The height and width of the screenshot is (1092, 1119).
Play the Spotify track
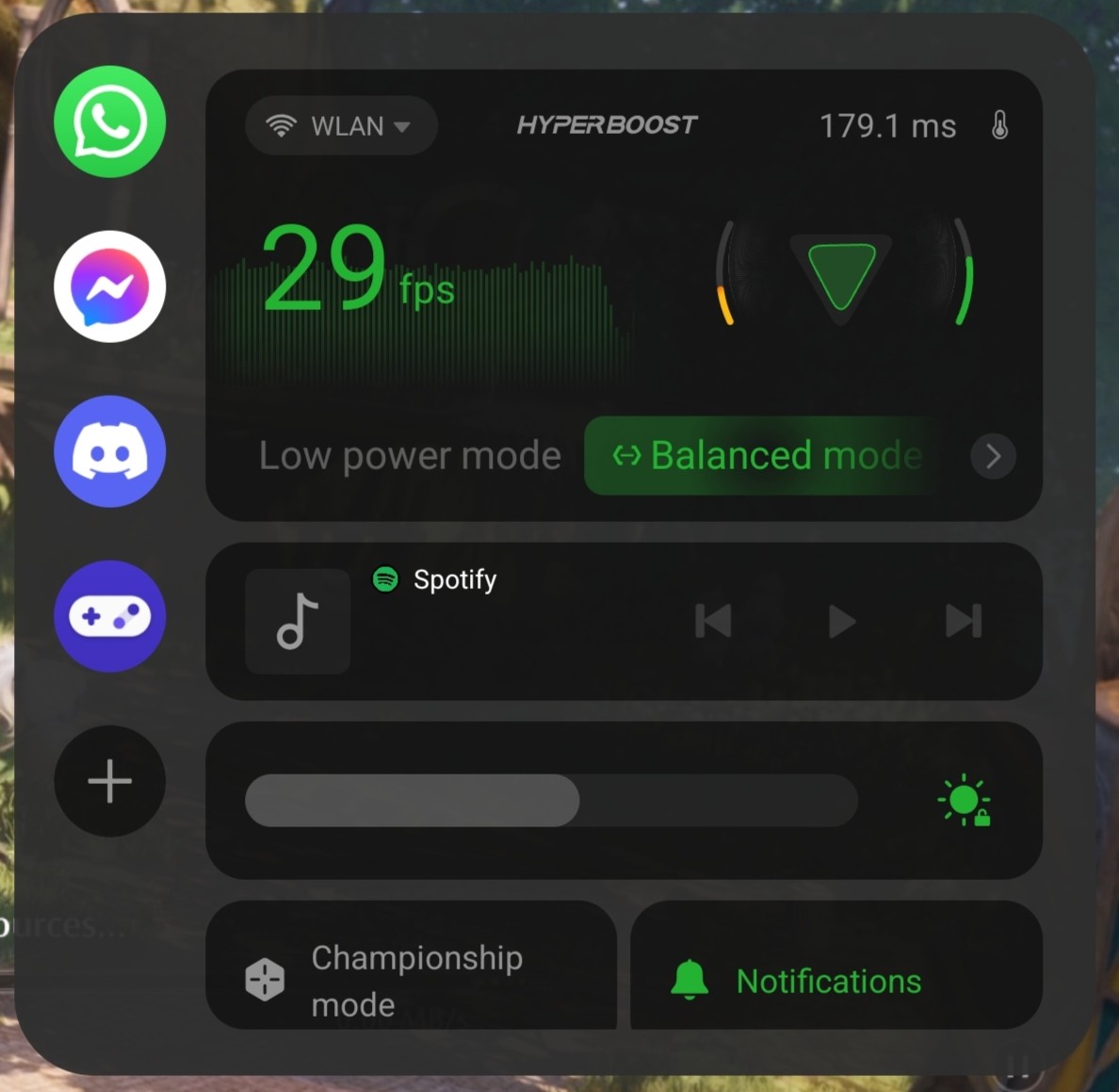[840, 621]
